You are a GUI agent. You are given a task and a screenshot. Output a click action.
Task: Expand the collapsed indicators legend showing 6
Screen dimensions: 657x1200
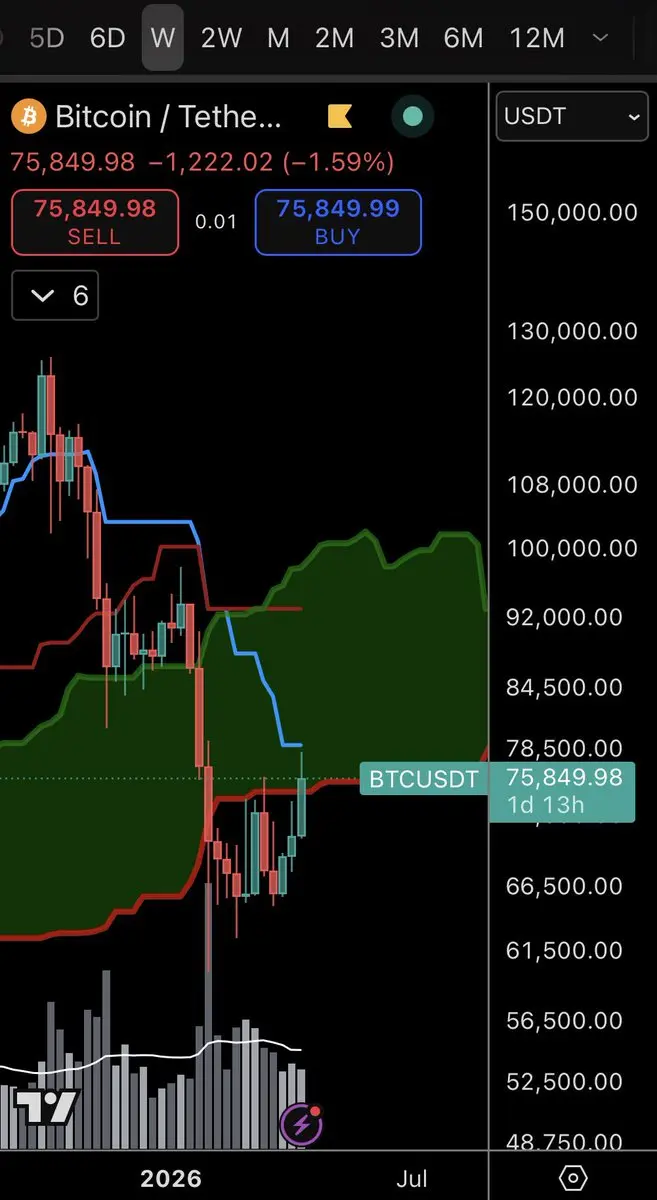click(55, 296)
